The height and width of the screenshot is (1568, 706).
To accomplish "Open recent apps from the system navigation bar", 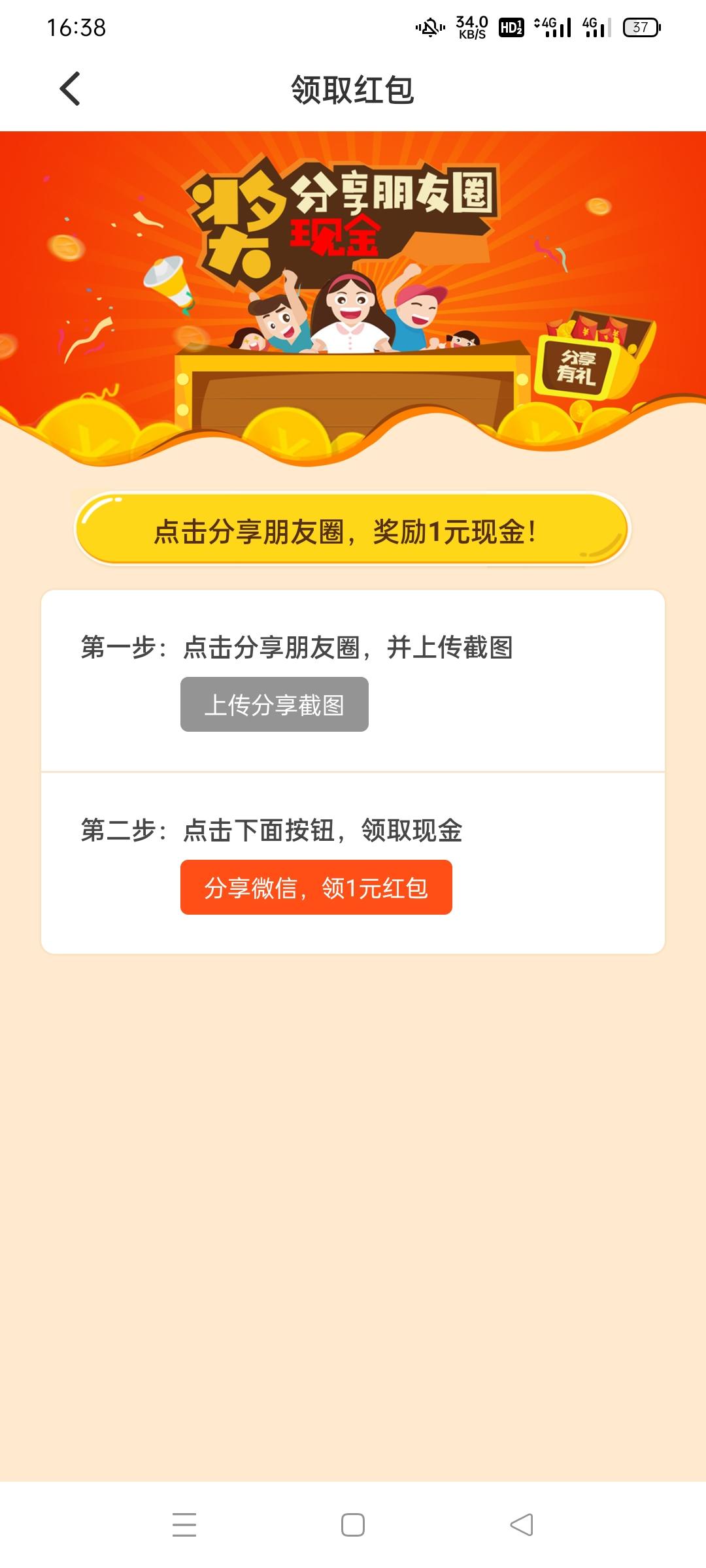I will coord(184,1525).
